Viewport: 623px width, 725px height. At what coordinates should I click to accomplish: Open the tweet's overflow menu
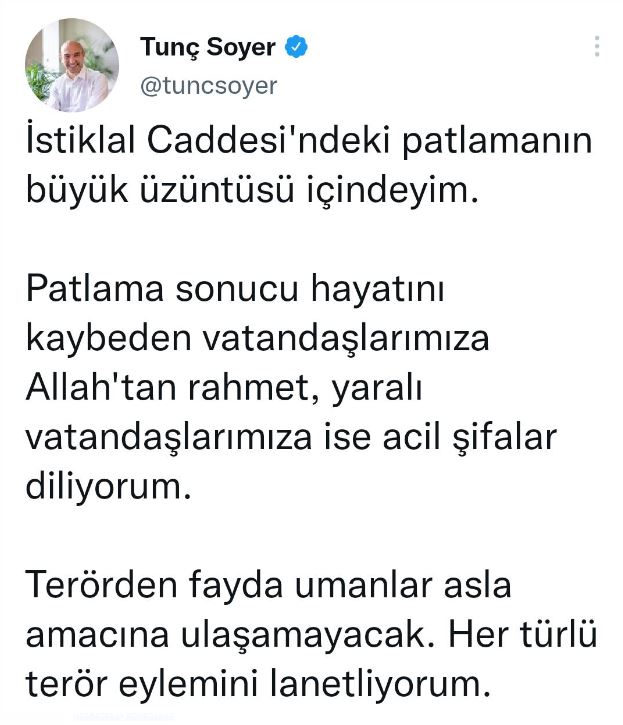coord(597,46)
